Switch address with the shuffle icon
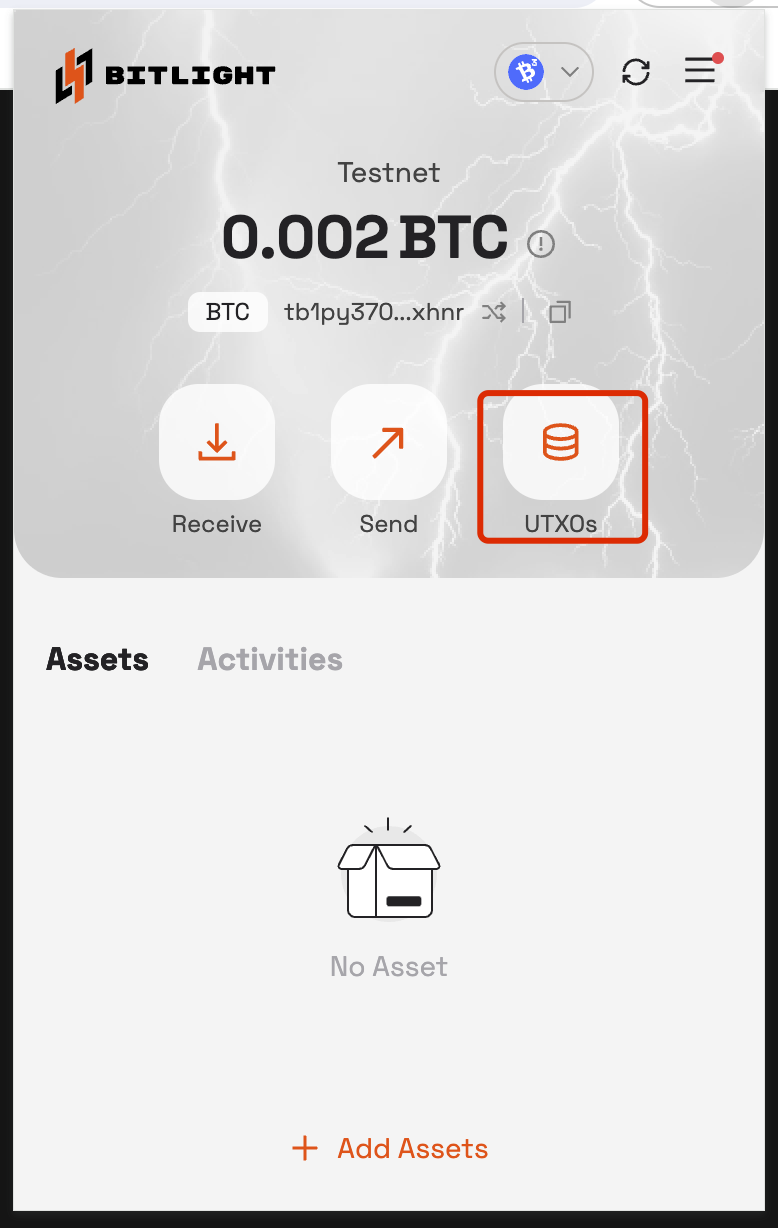Viewport: 778px width, 1228px height. tap(494, 311)
